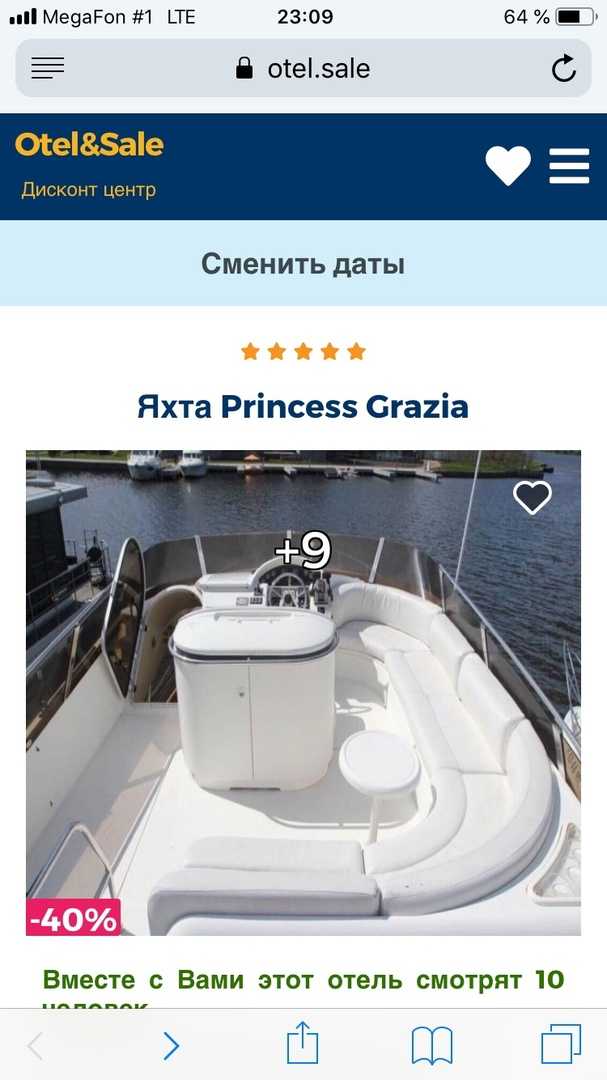This screenshot has height=1080, width=607.
Task: Tap the Сменить даты button
Action: [x=303, y=264]
